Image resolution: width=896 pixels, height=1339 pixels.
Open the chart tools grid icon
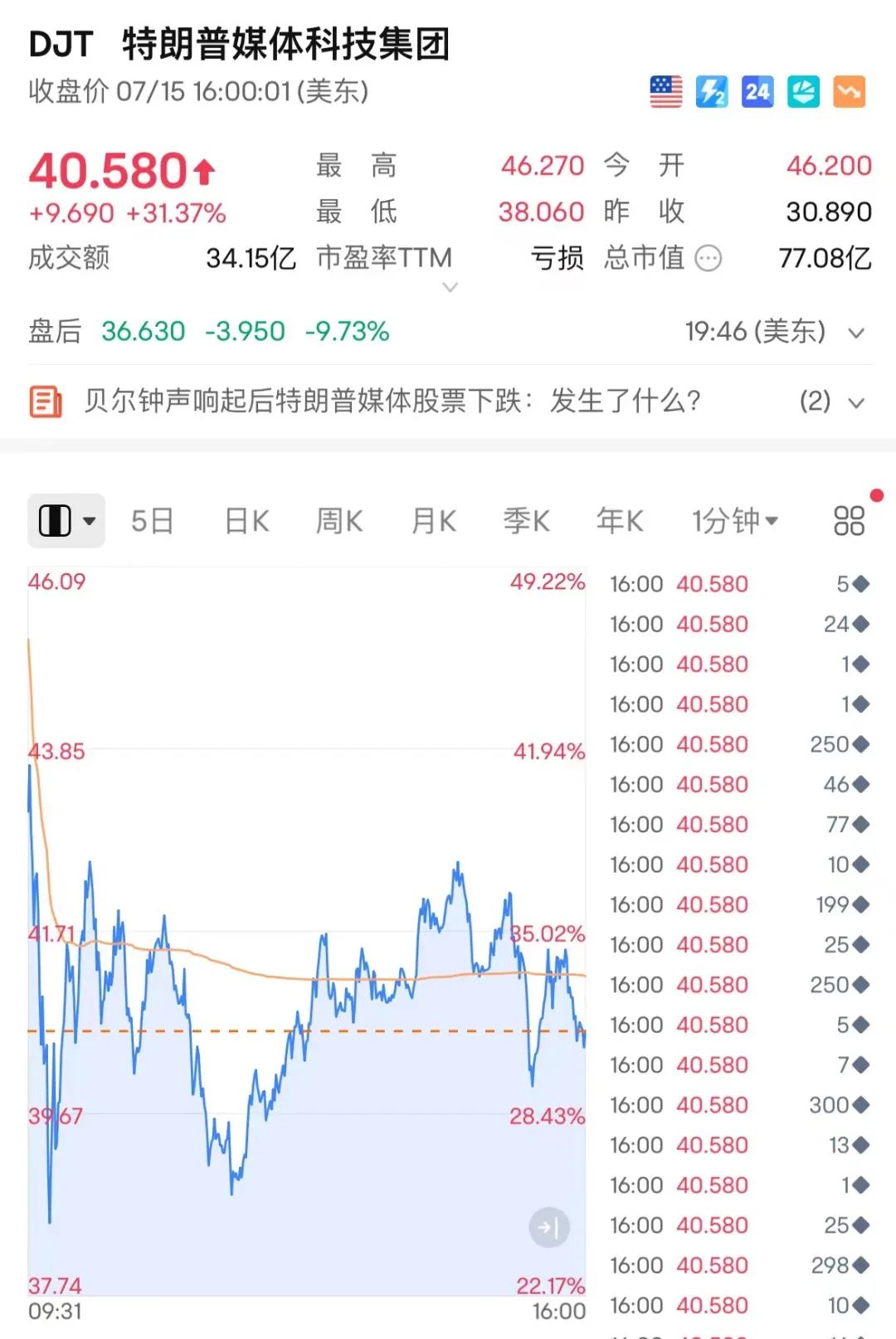pyautogui.click(x=849, y=521)
